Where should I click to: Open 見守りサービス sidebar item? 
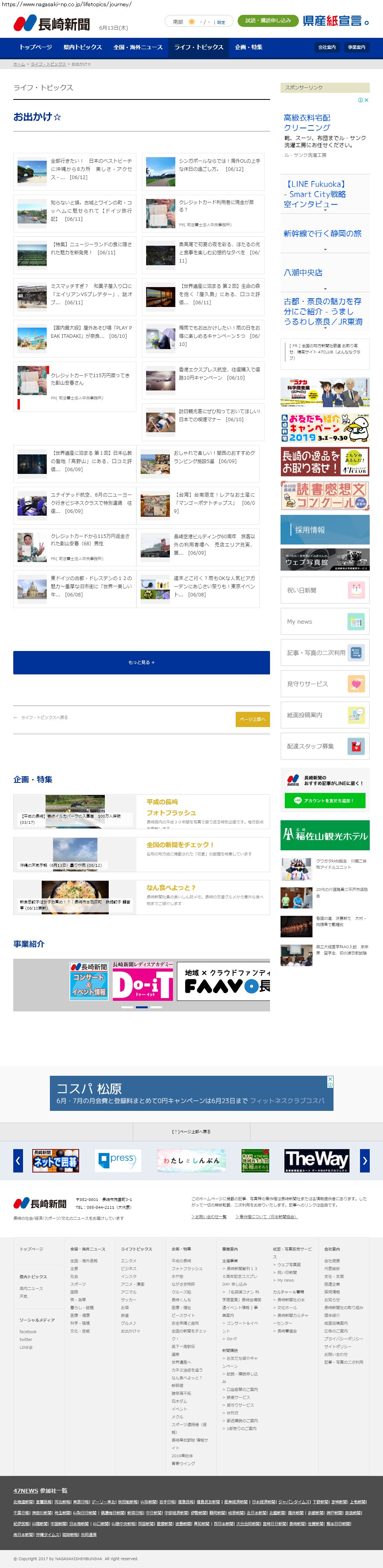tap(325, 684)
